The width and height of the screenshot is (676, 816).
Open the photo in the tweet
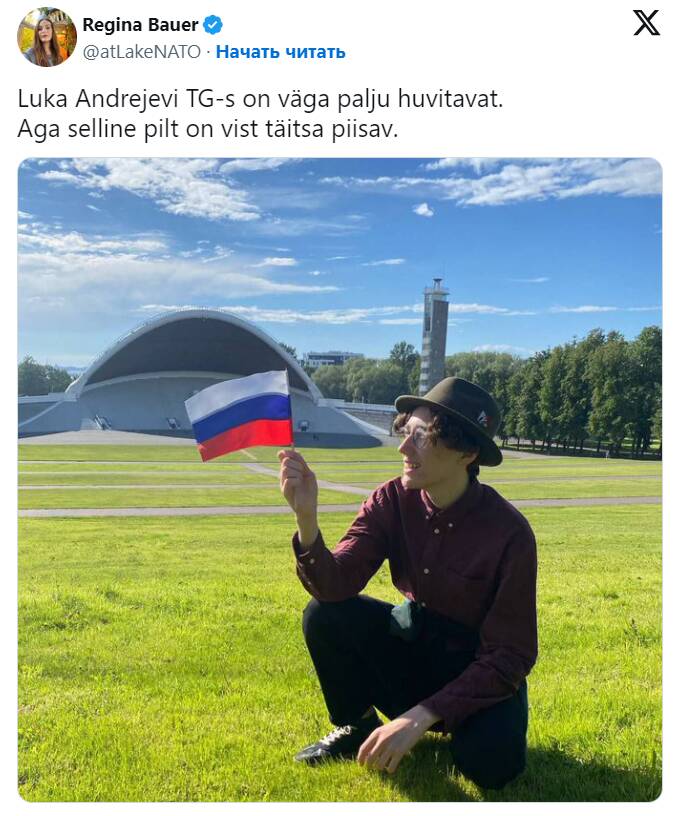click(x=339, y=479)
